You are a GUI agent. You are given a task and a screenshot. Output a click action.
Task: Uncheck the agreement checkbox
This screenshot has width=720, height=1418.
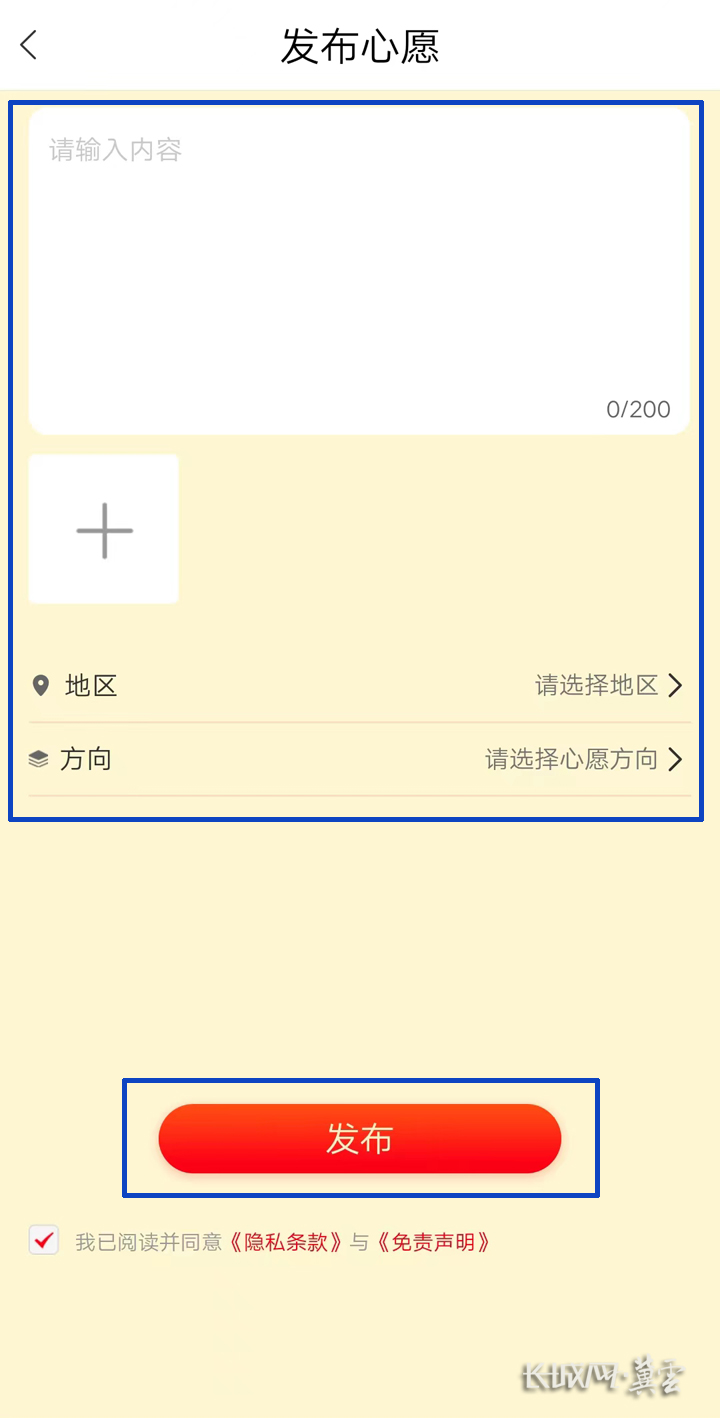pos(44,1241)
